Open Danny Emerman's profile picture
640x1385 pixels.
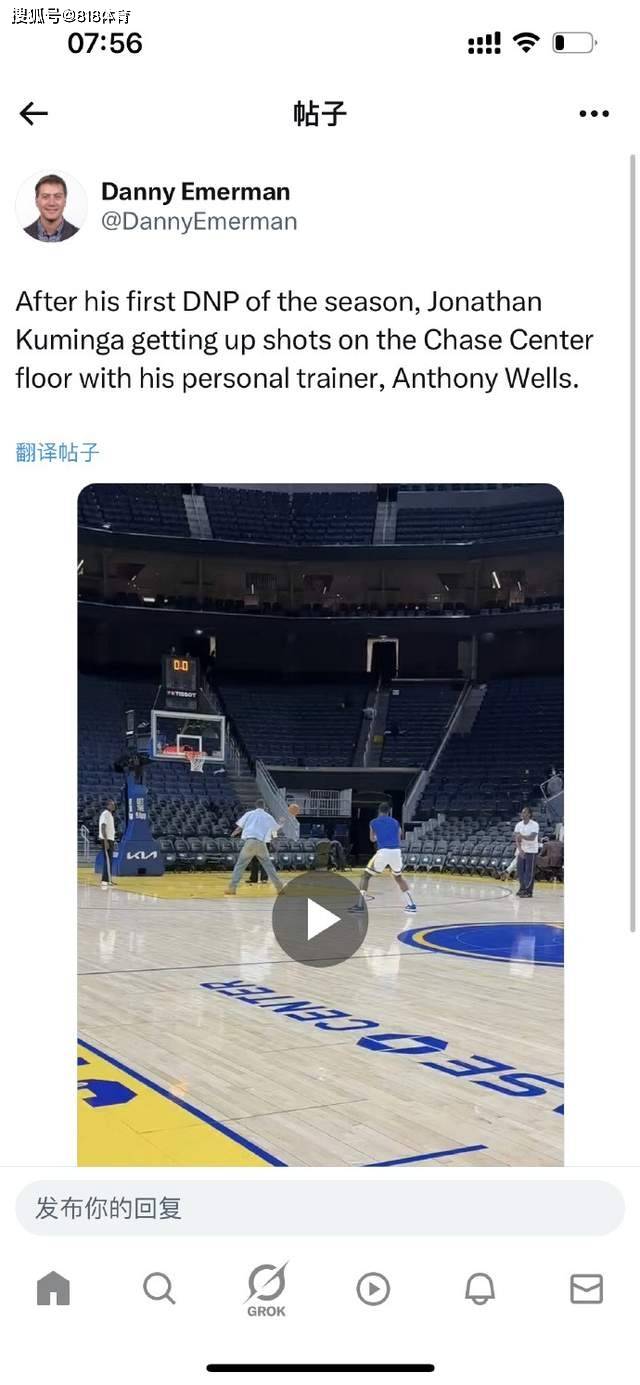[x=51, y=207]
